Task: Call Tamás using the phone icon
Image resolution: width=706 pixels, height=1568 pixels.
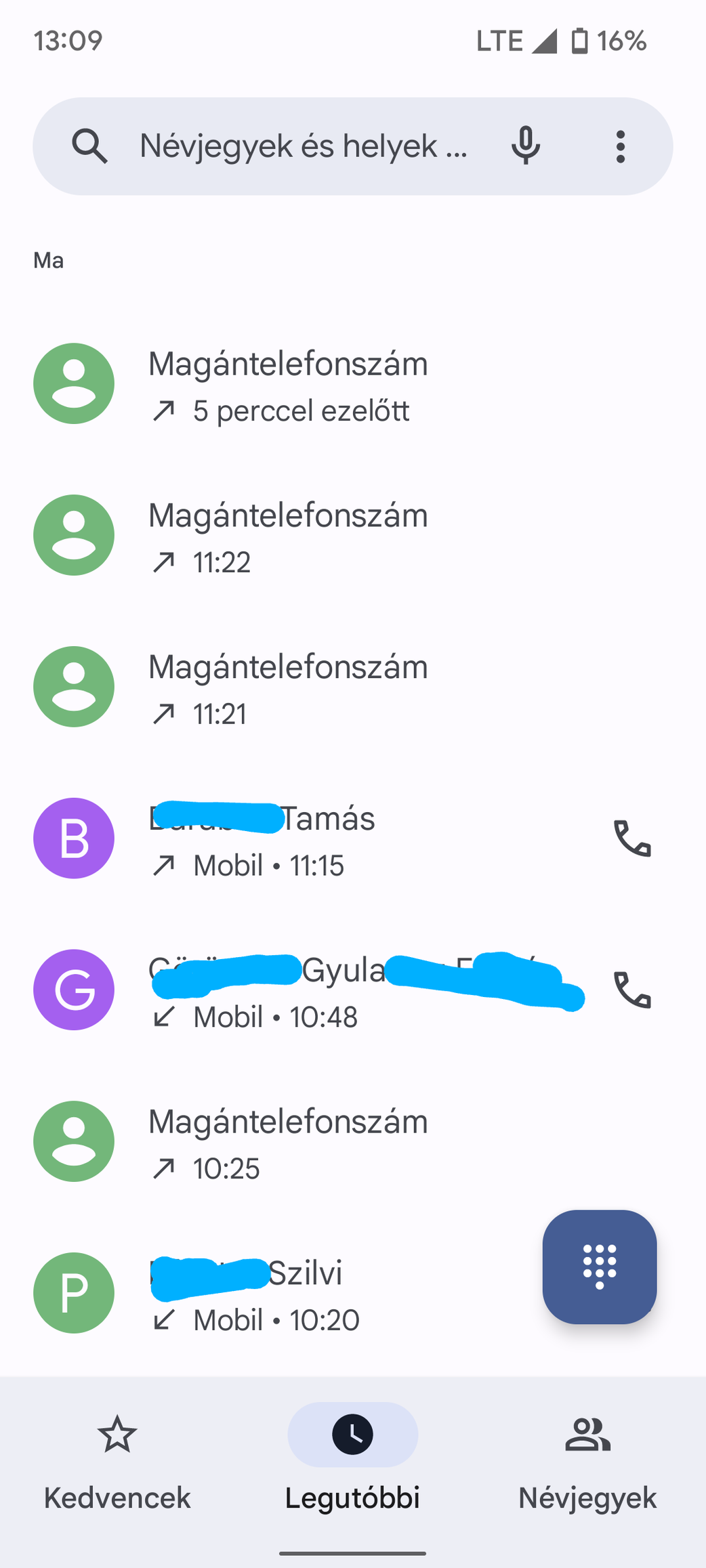Action: point(632,839)
